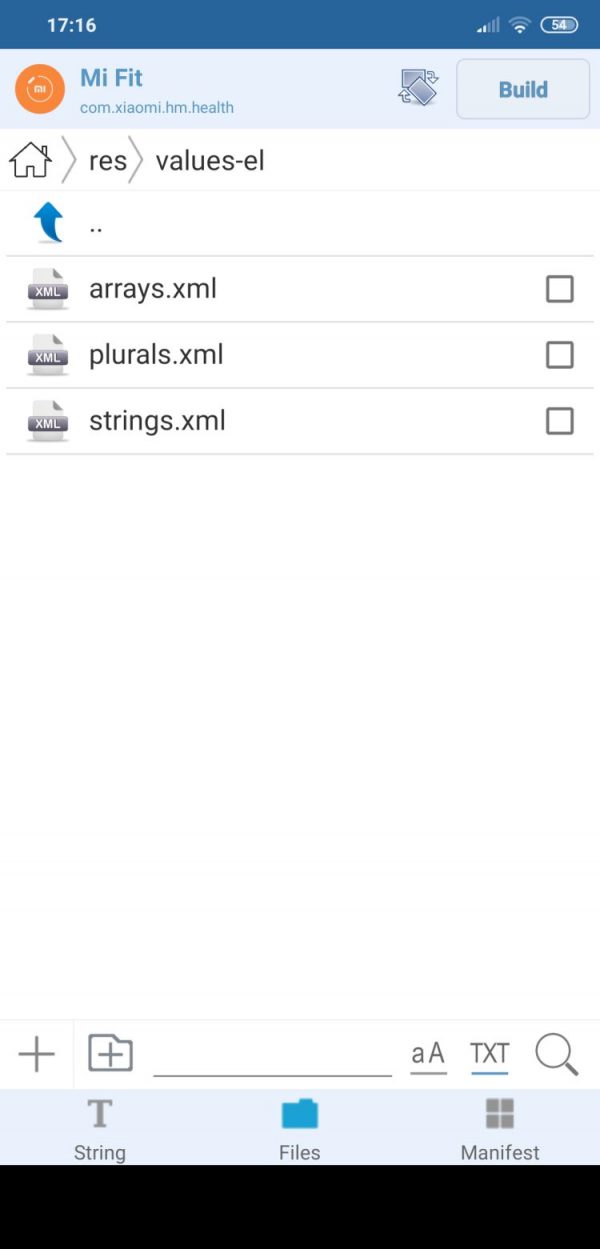Open arrays.xml

153,289
